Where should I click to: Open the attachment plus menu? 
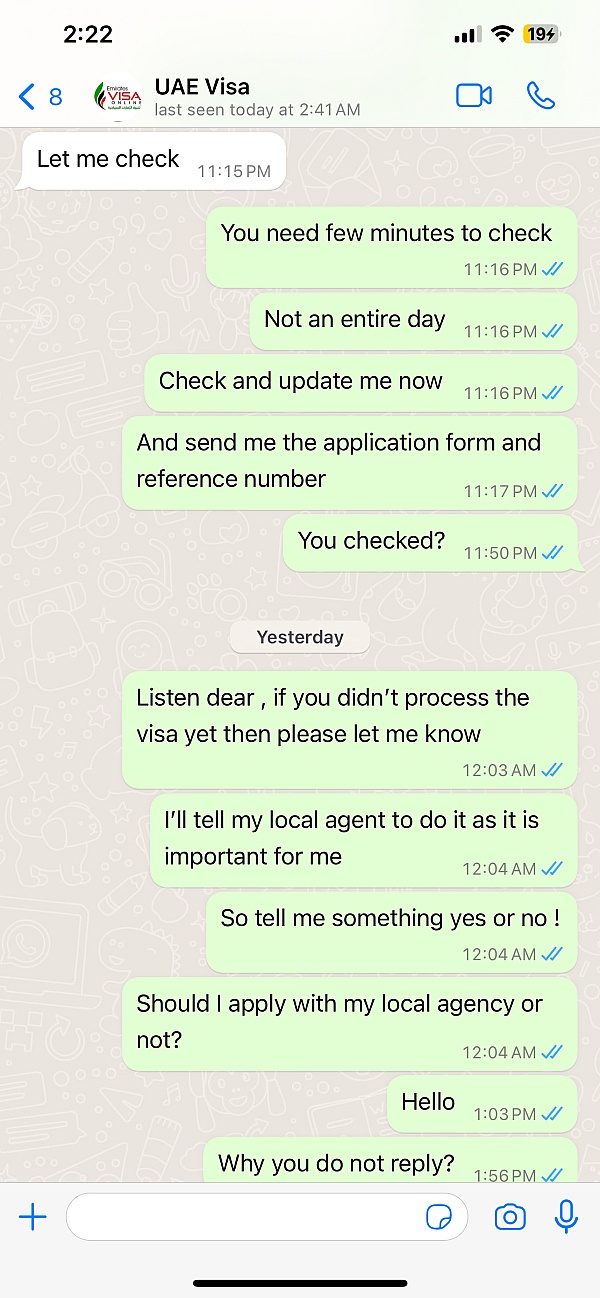[33, 1217]
